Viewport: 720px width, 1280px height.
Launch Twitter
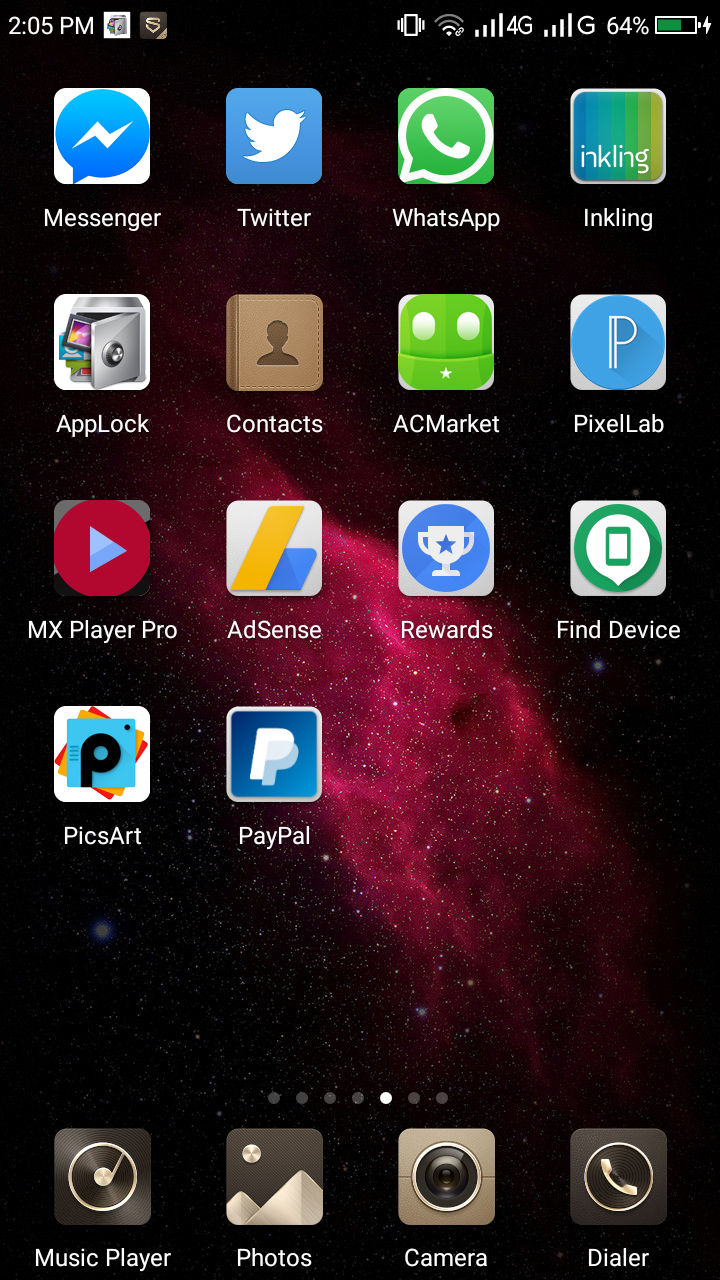(274, 136)
